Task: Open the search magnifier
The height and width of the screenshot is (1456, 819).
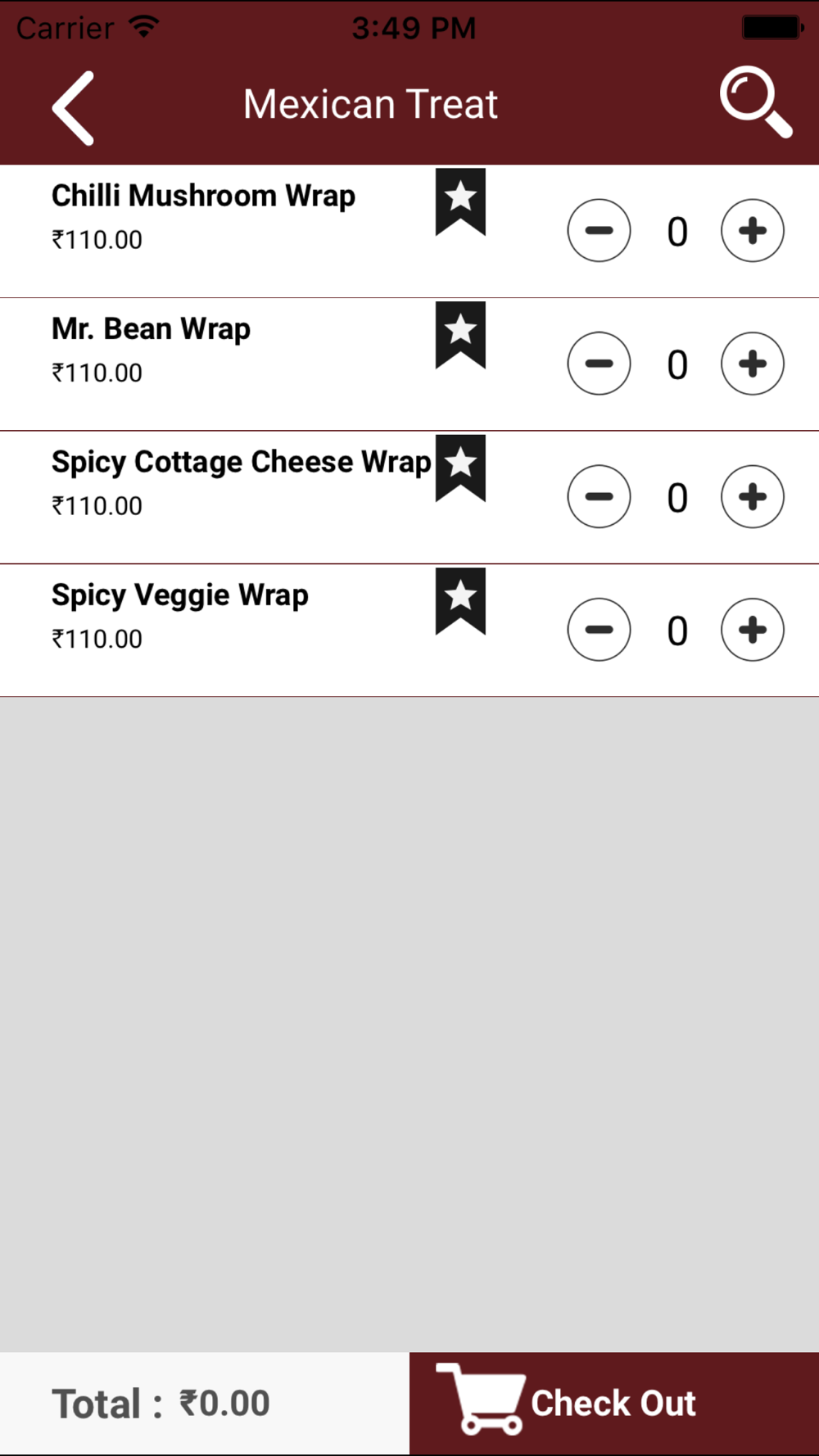Action: point(756,102)
